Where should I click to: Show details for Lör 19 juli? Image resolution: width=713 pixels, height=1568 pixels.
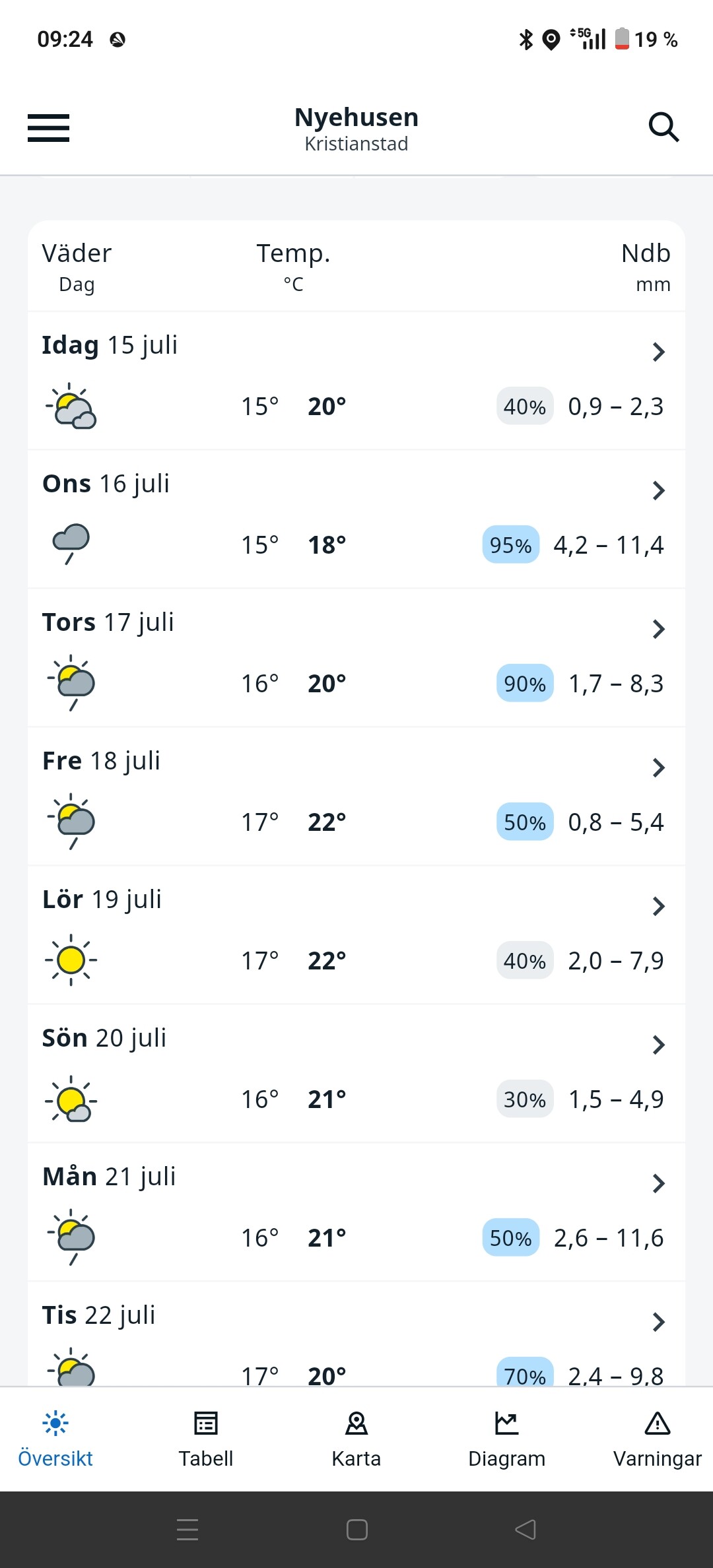pyautogui.click(x=356, y=935)
